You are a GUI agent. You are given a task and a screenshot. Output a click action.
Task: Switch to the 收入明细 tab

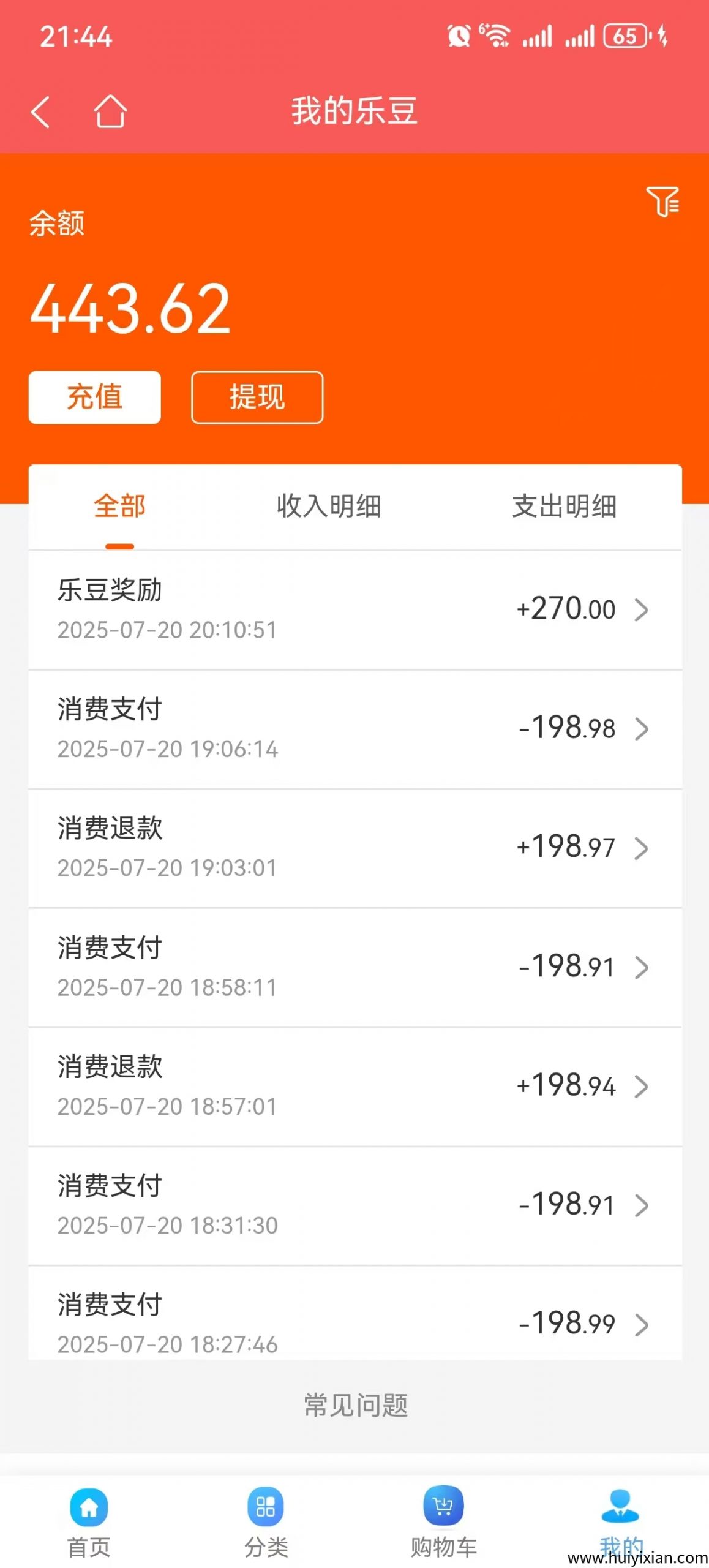click(x=328, y=508)
